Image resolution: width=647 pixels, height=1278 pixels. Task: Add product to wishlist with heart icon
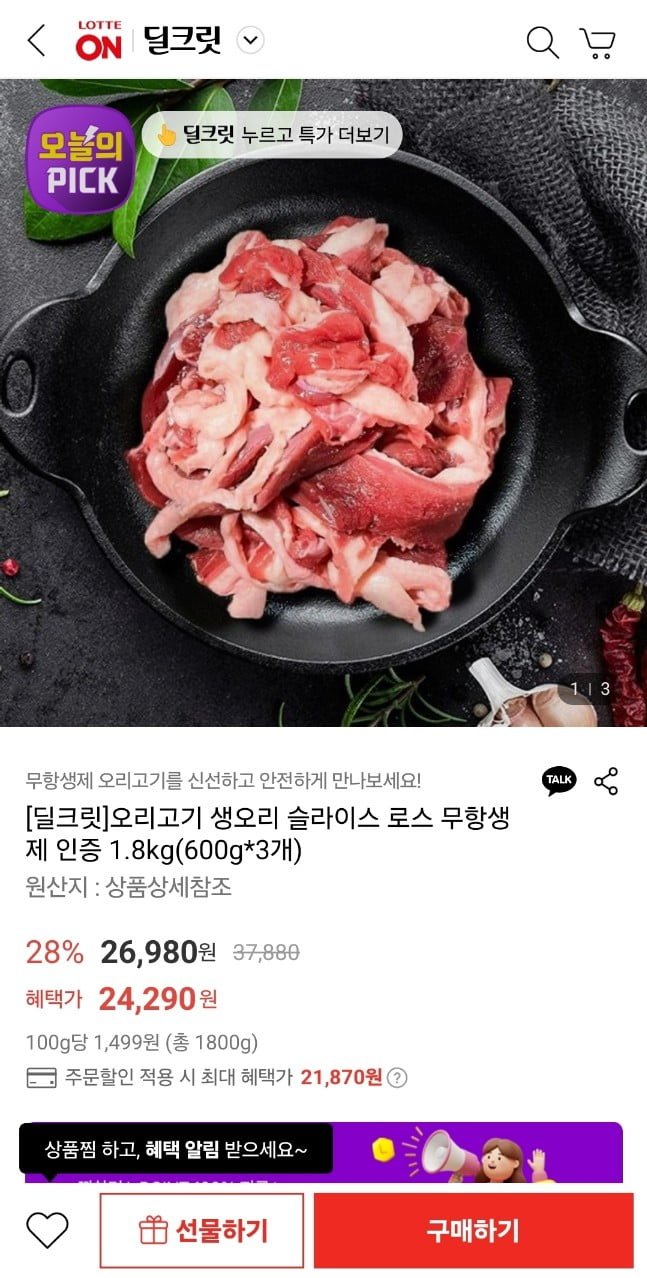pyautogui.click(x=47, y=1229)
